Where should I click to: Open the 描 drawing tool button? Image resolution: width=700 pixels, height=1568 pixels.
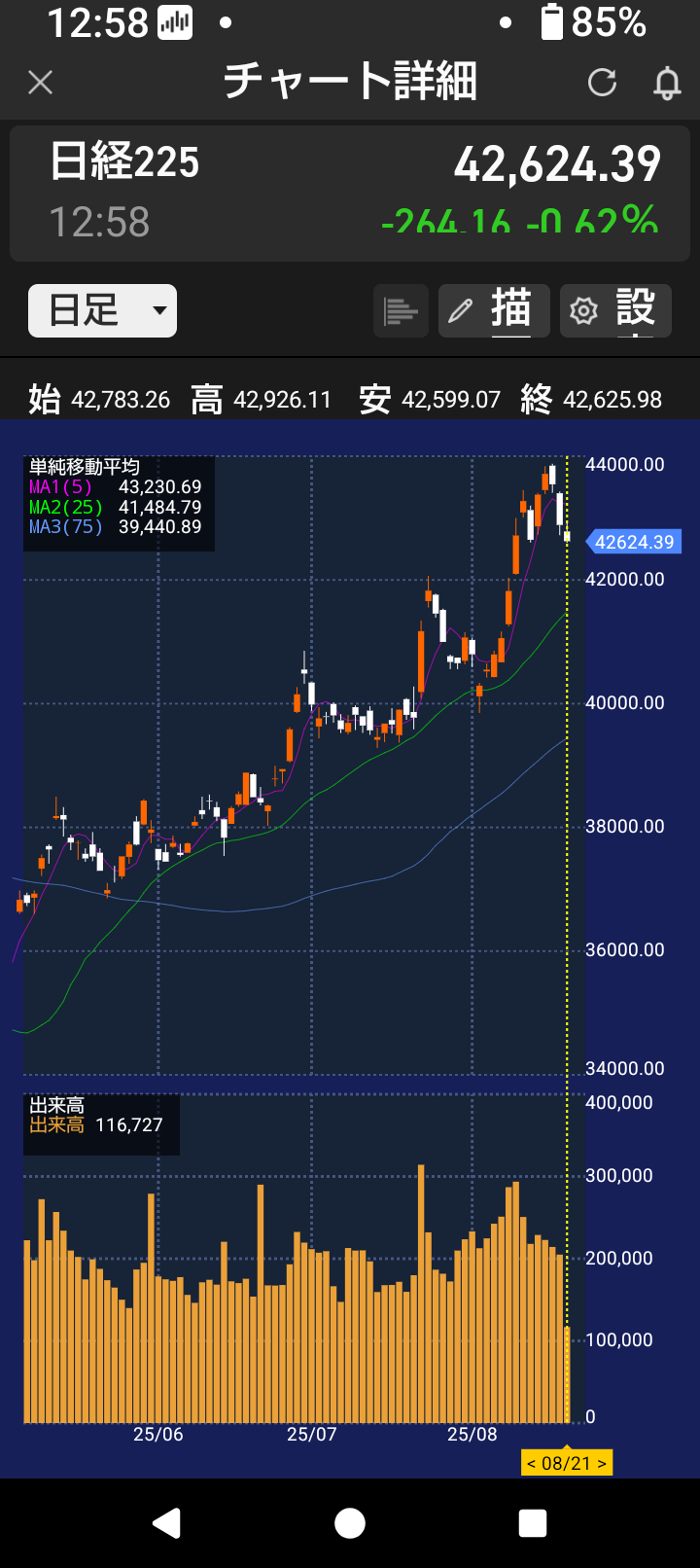[494, 311]
